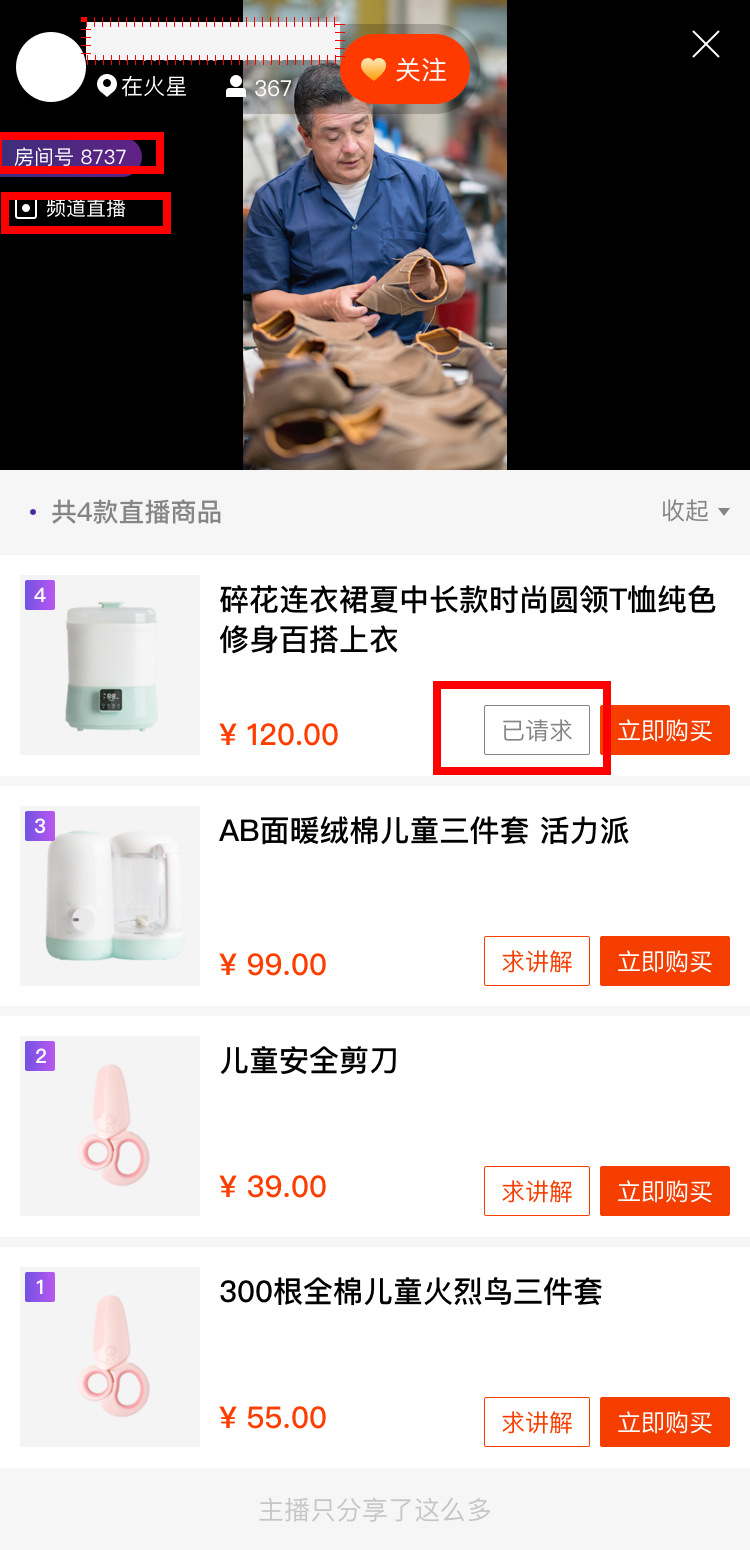Follow the streamer with the 关注 button
Image resolution: width=750 pixels, height=1550 pixels.
coord(405,70)
